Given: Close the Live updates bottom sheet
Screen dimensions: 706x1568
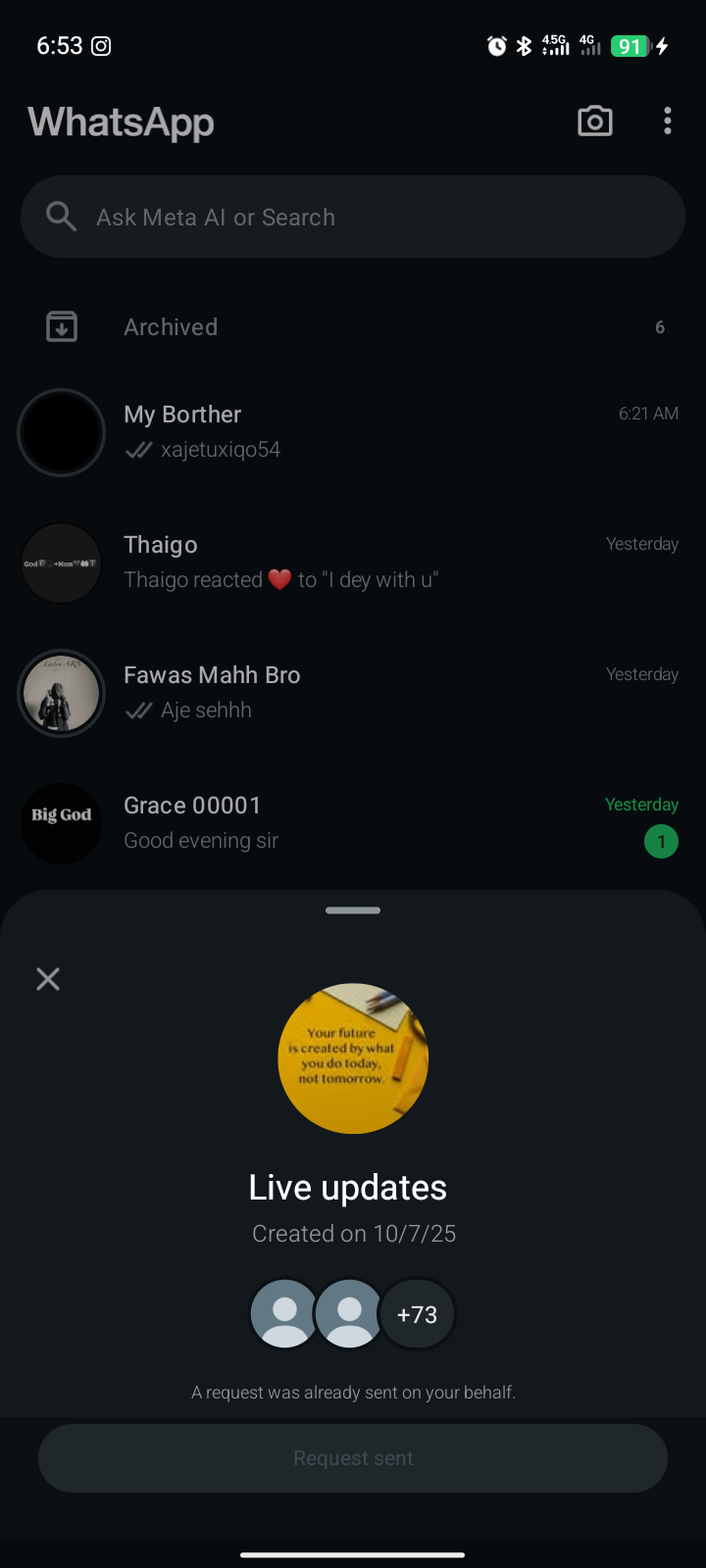Looking at the screenshot, I should pyautogui.click(x=48, y=979).
